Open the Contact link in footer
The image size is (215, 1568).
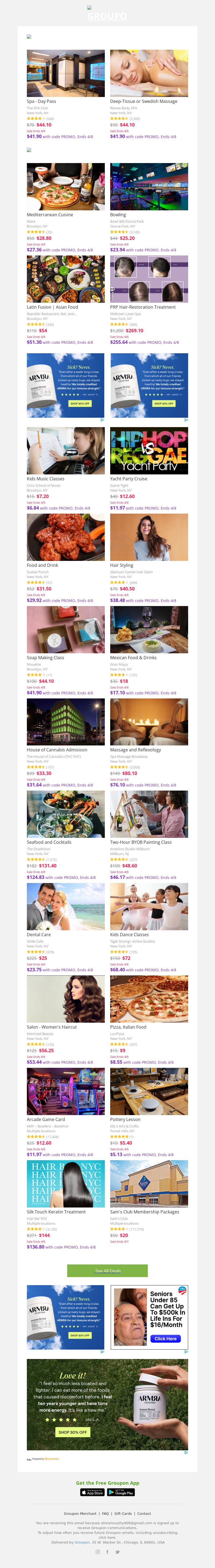click(144, 1513)
